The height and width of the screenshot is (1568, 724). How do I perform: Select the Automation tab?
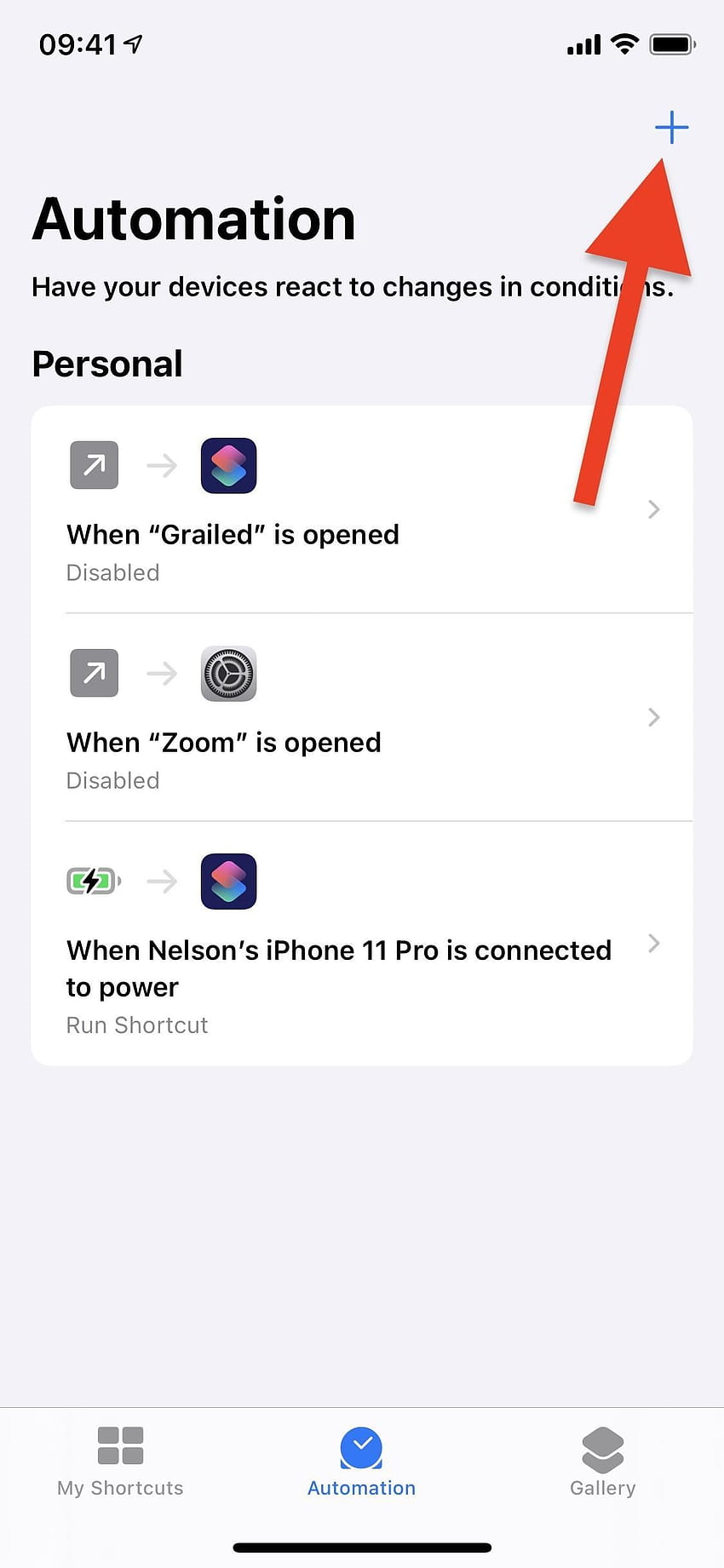361,1462
